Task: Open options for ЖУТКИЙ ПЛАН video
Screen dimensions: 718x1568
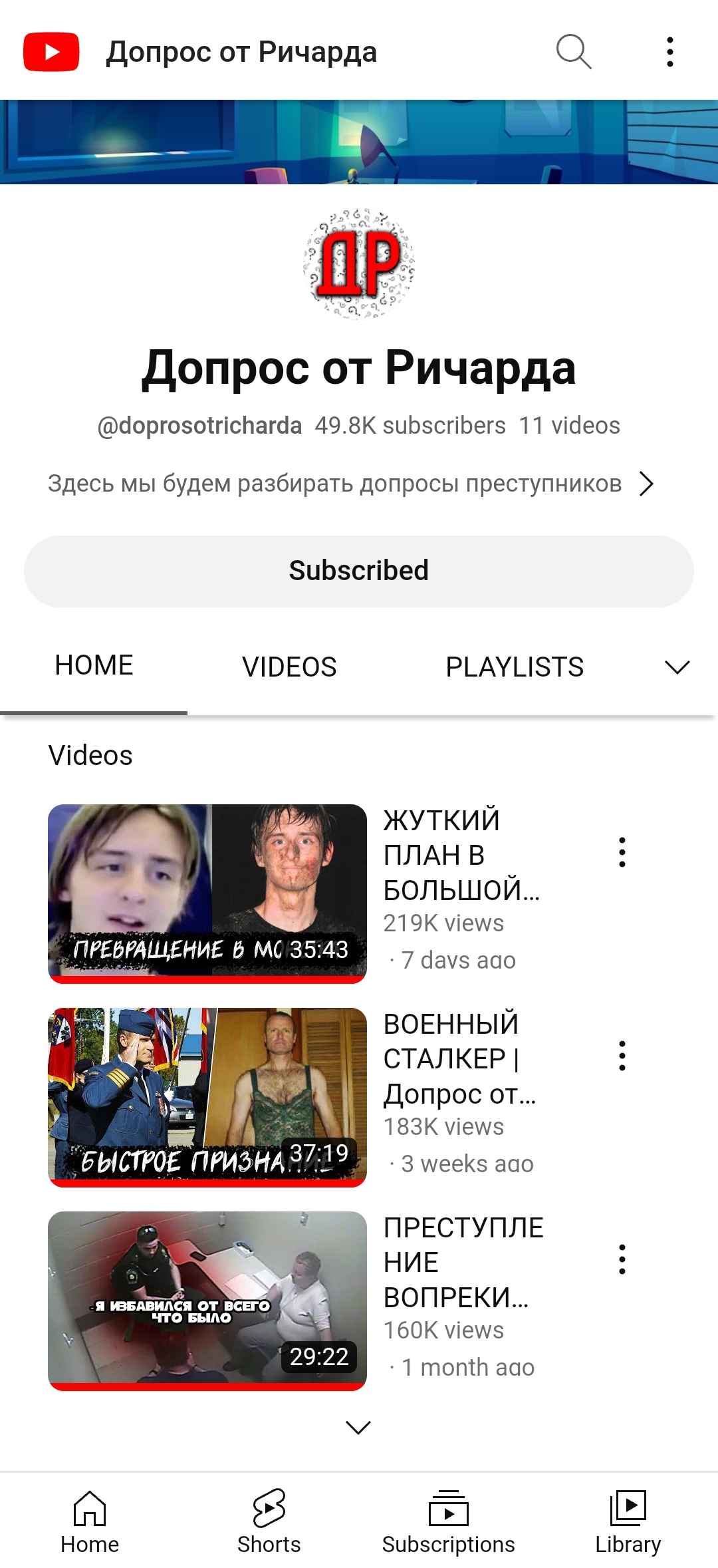Action: tap(622, 852)
